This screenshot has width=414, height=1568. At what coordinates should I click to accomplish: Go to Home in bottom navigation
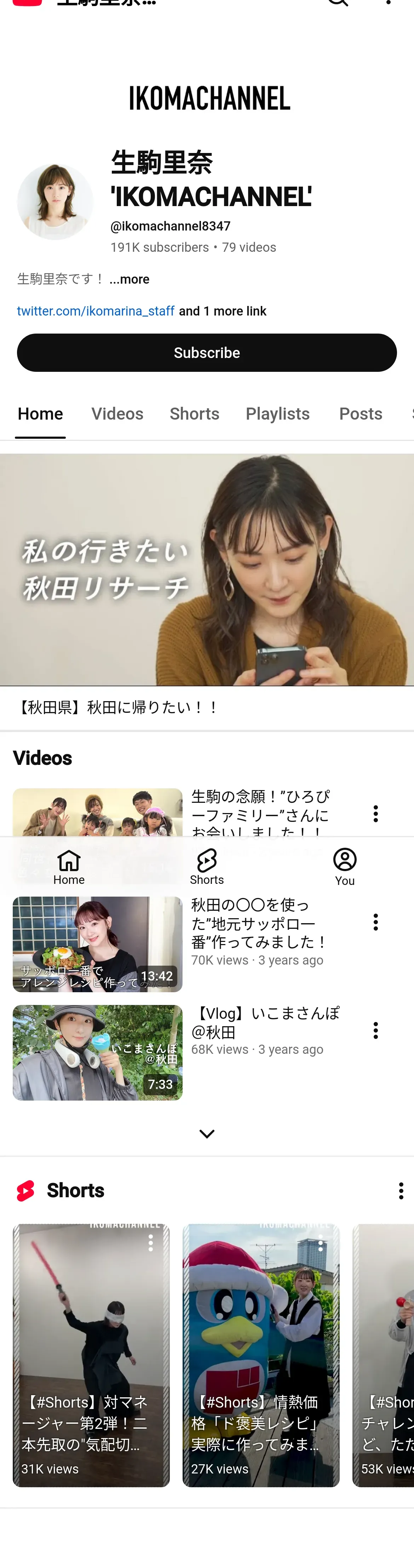(x=69, y=867)
